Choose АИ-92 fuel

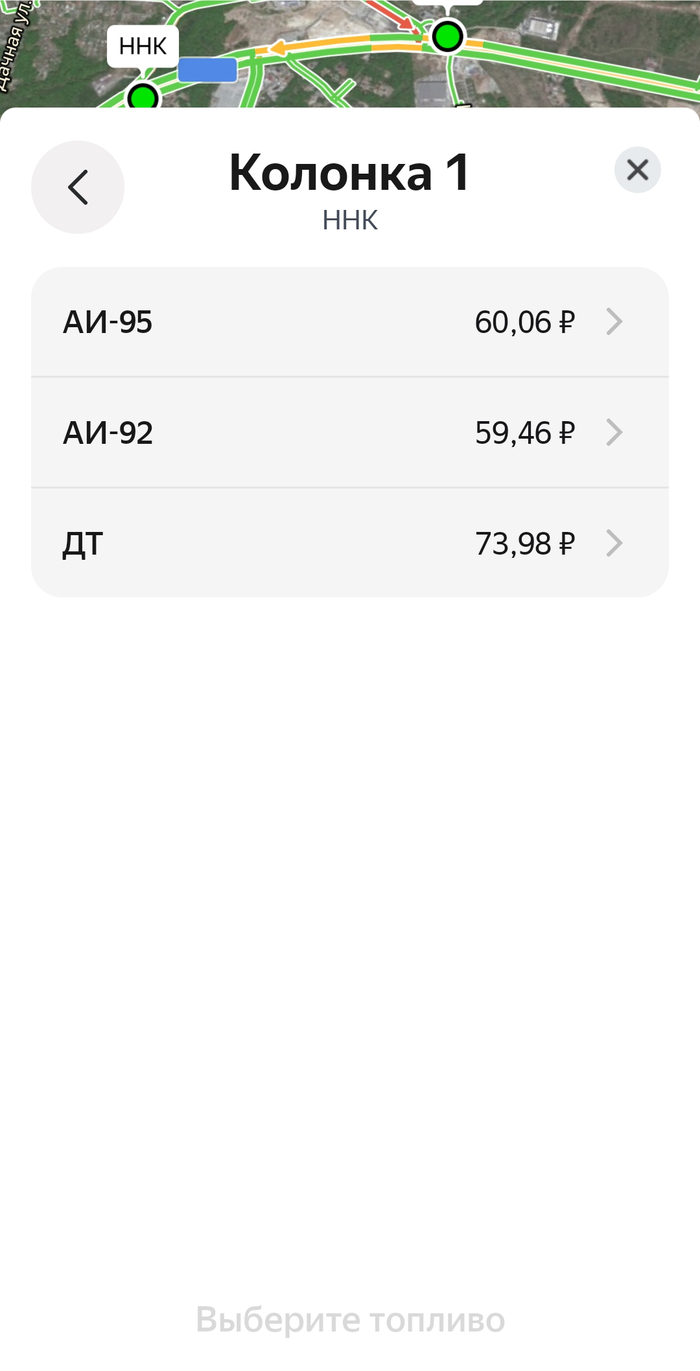[x=349, y=433]
